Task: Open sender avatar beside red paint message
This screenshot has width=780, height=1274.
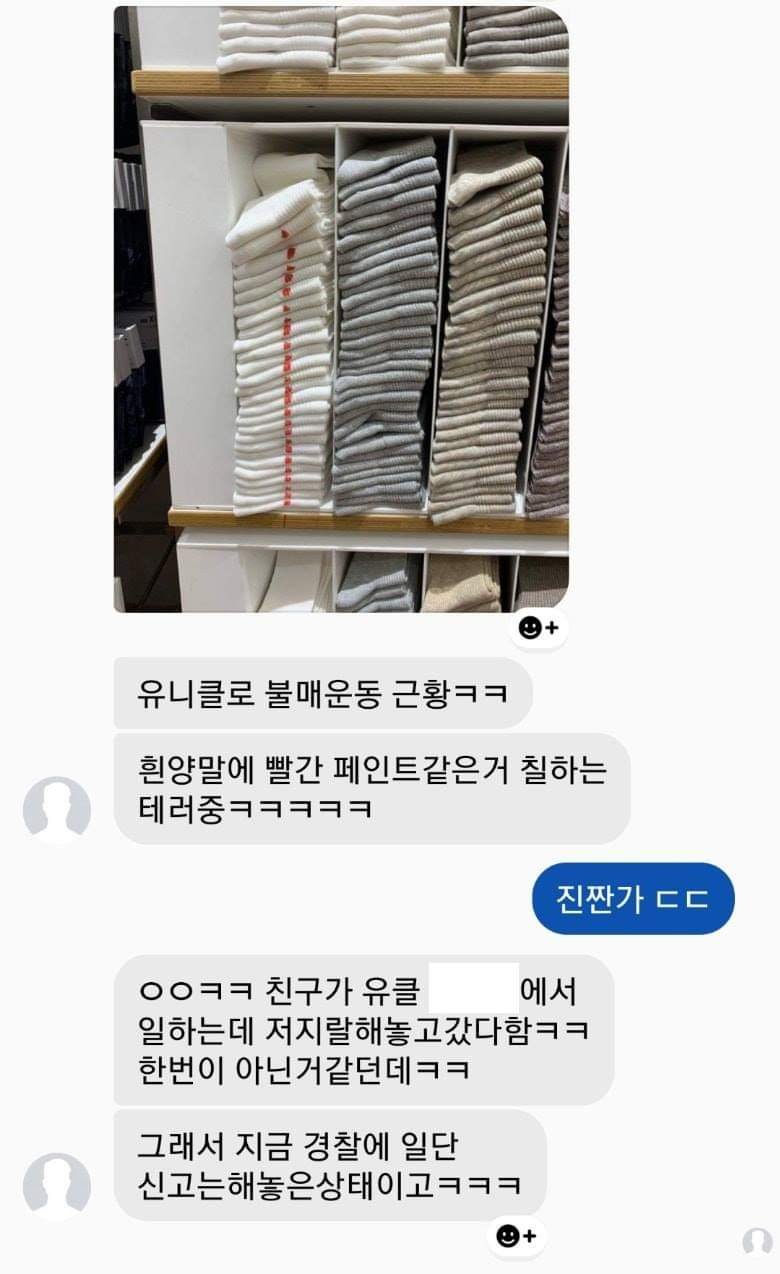Action: click(57, 808)
